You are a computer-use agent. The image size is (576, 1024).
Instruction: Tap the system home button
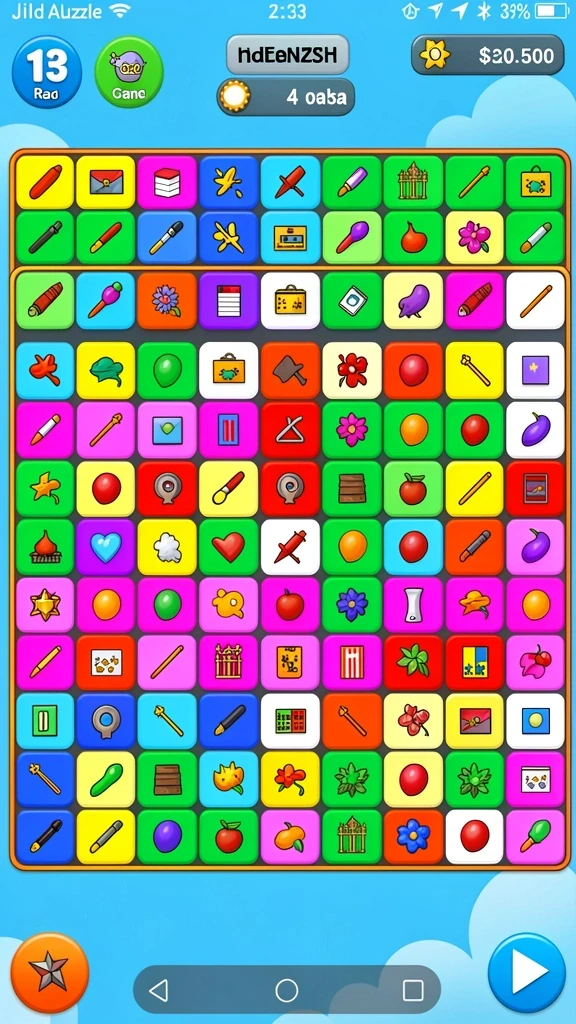point(287,990)
